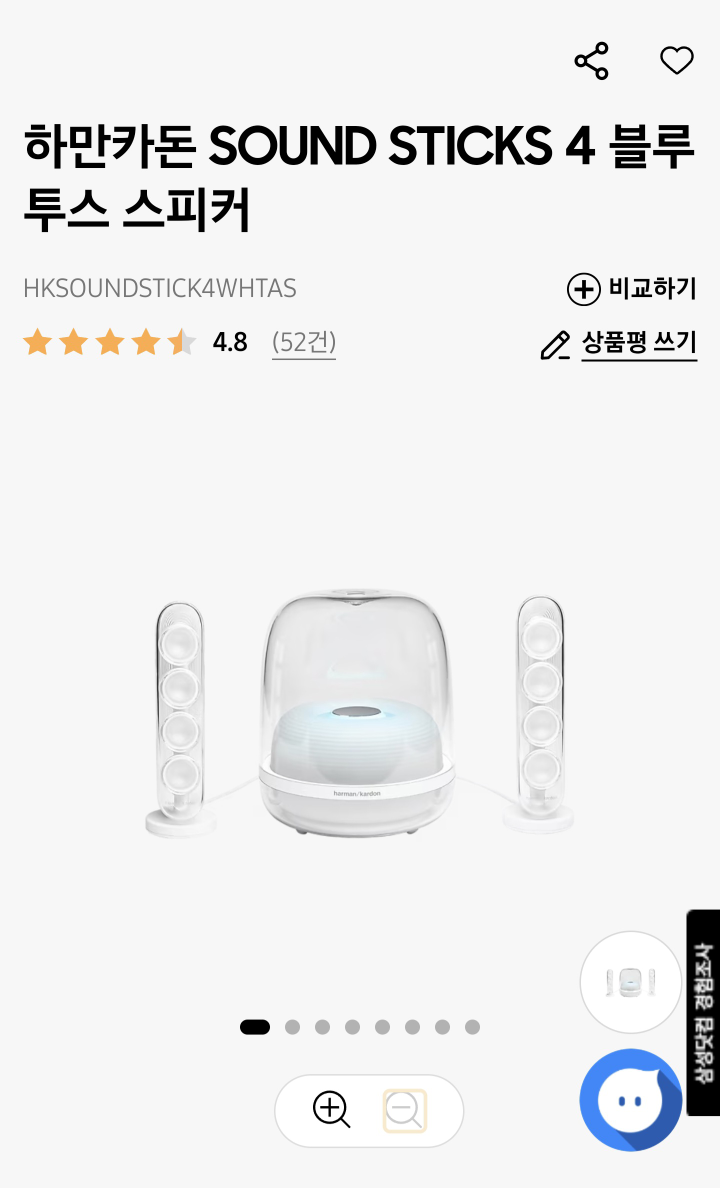Jump to the last image indicator dot

pos(472,1027)
